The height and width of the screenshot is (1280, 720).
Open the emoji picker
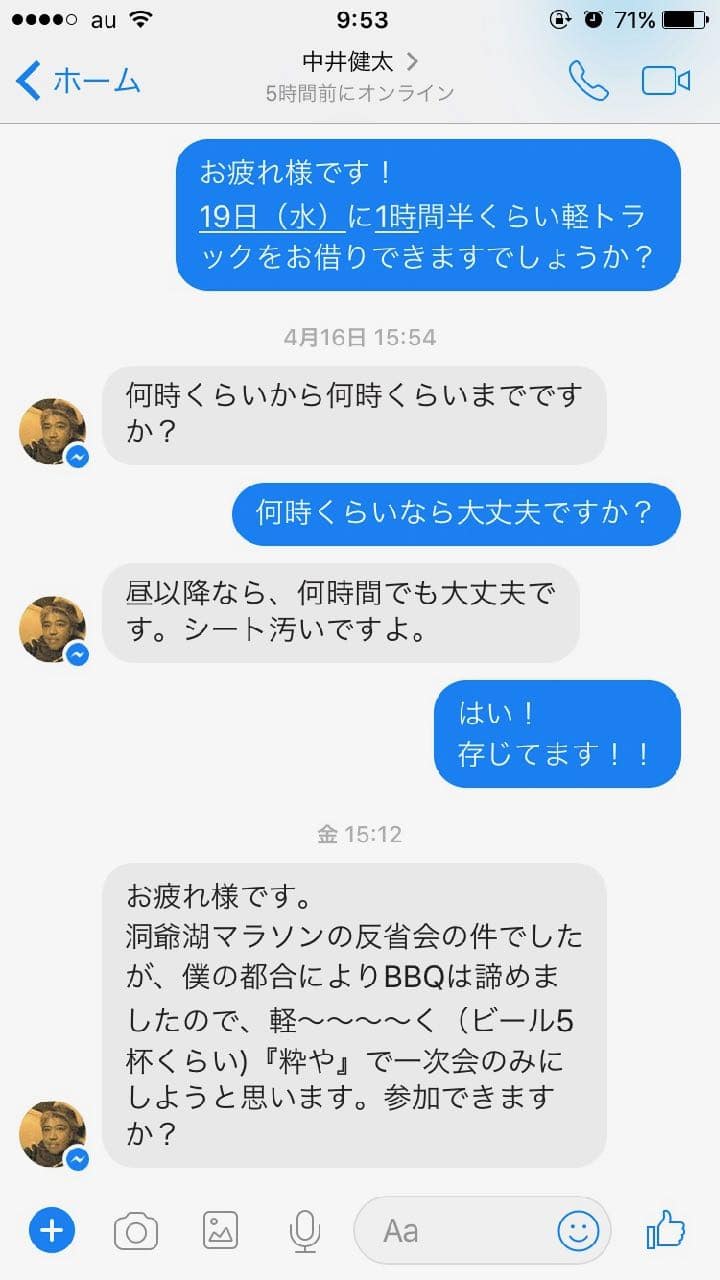click(578, 1230)
